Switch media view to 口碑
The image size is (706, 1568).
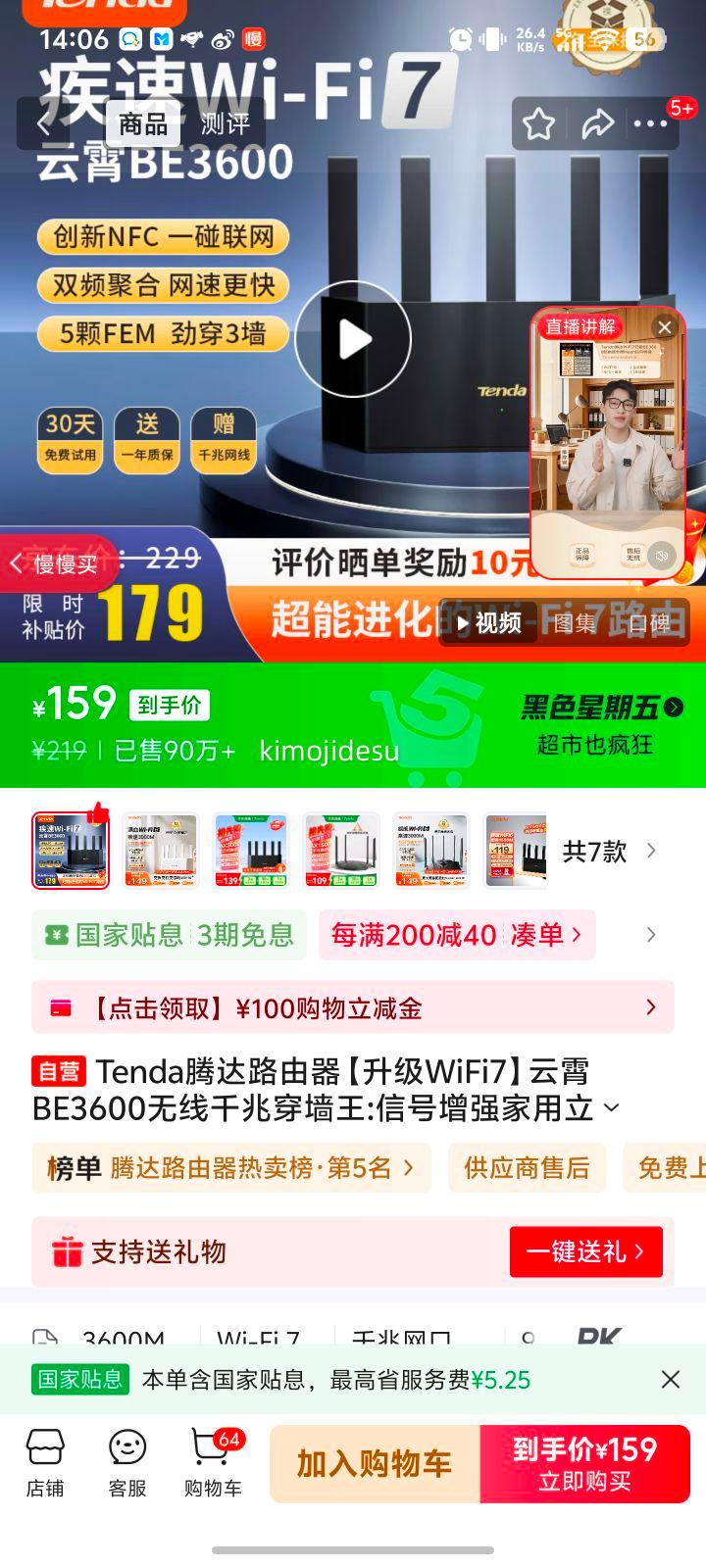coord(649,623)
